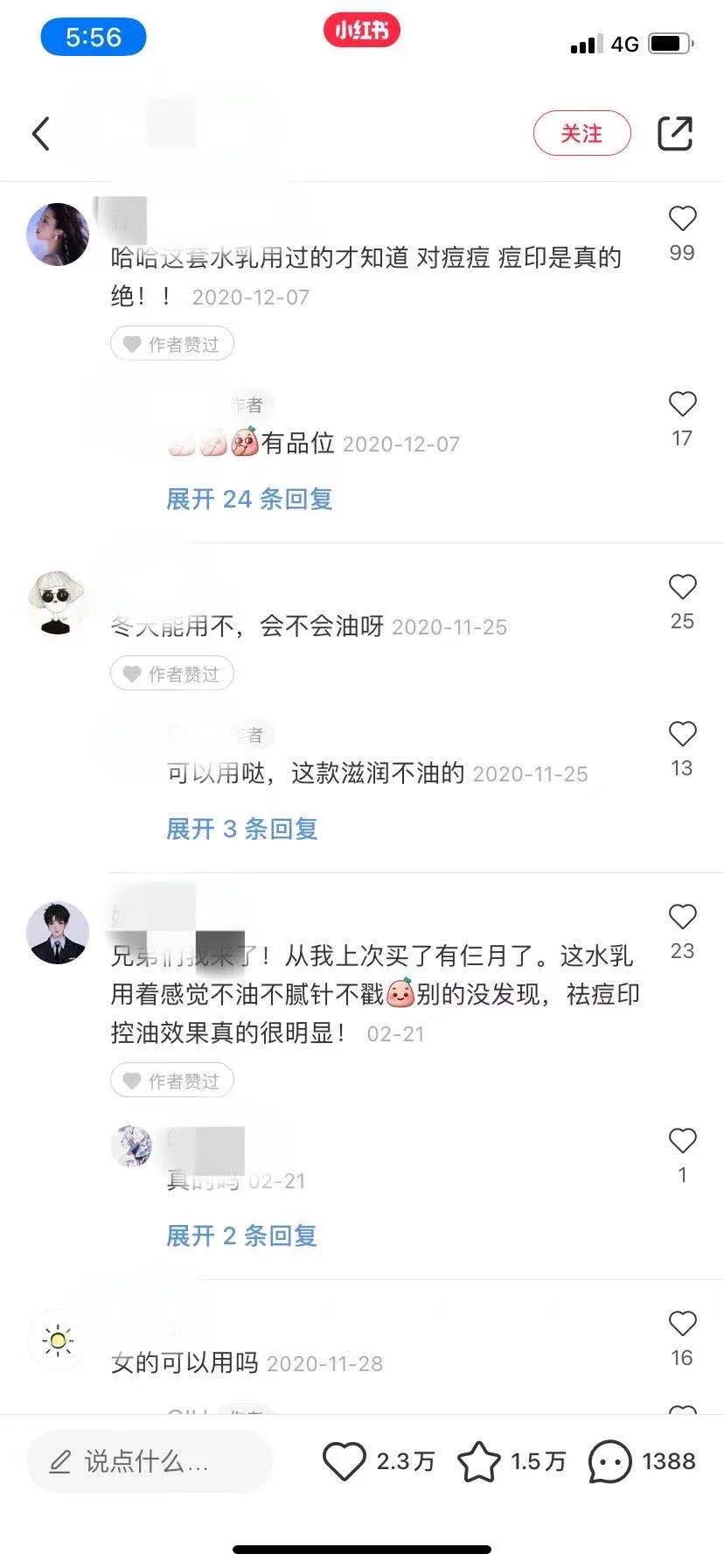This screenshot has width=724, height=1568.
Task: Tap the 说点什么 comment input field
Action: click(149, 1459)
